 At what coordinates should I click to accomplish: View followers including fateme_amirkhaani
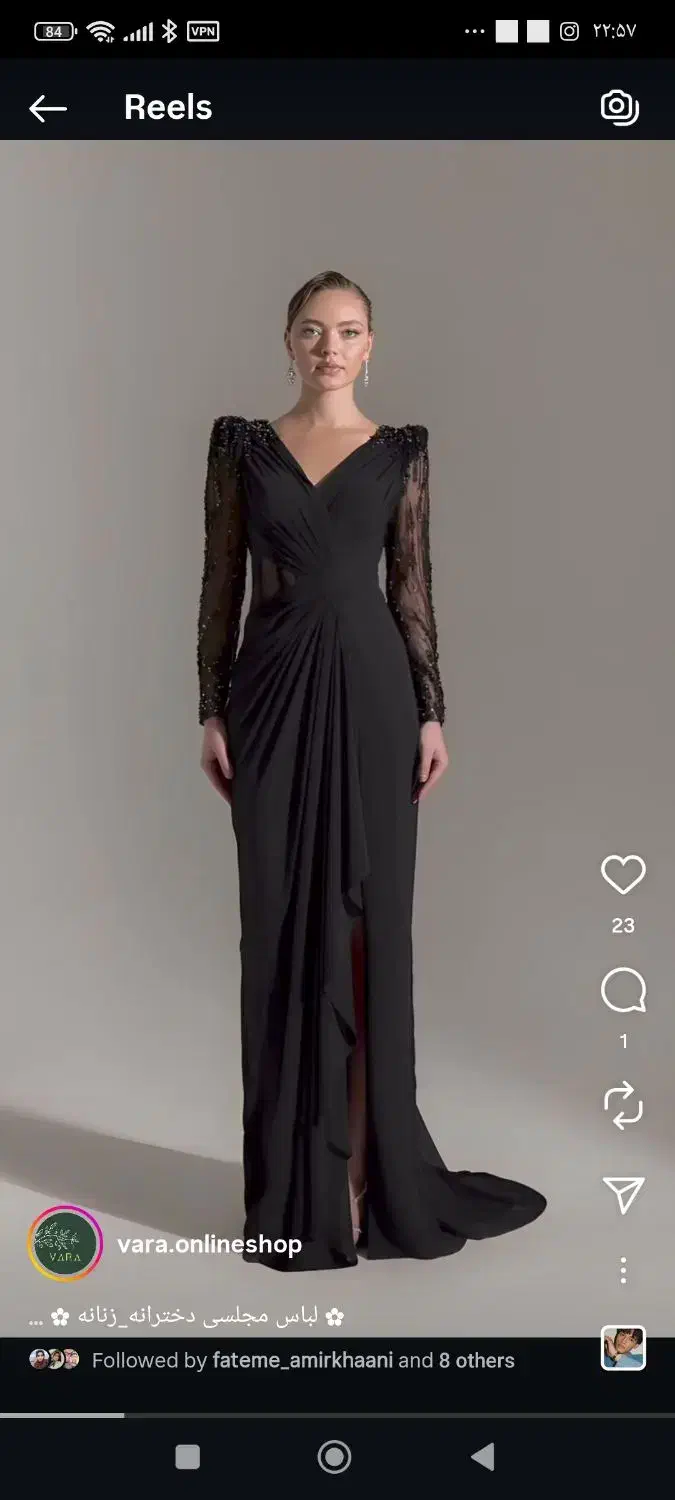click(x=302, y=1360)
